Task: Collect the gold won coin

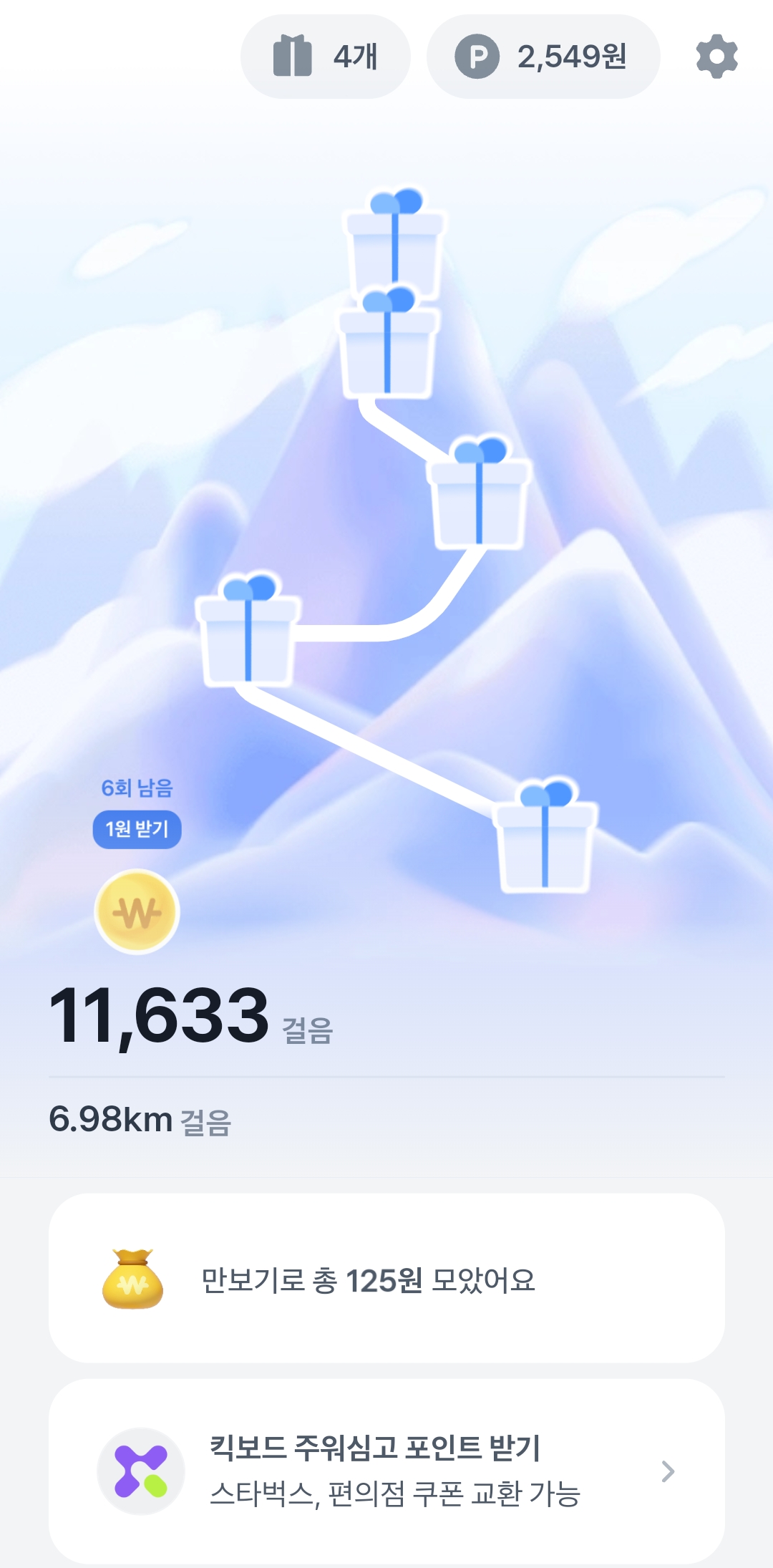Action: point(137,911)
